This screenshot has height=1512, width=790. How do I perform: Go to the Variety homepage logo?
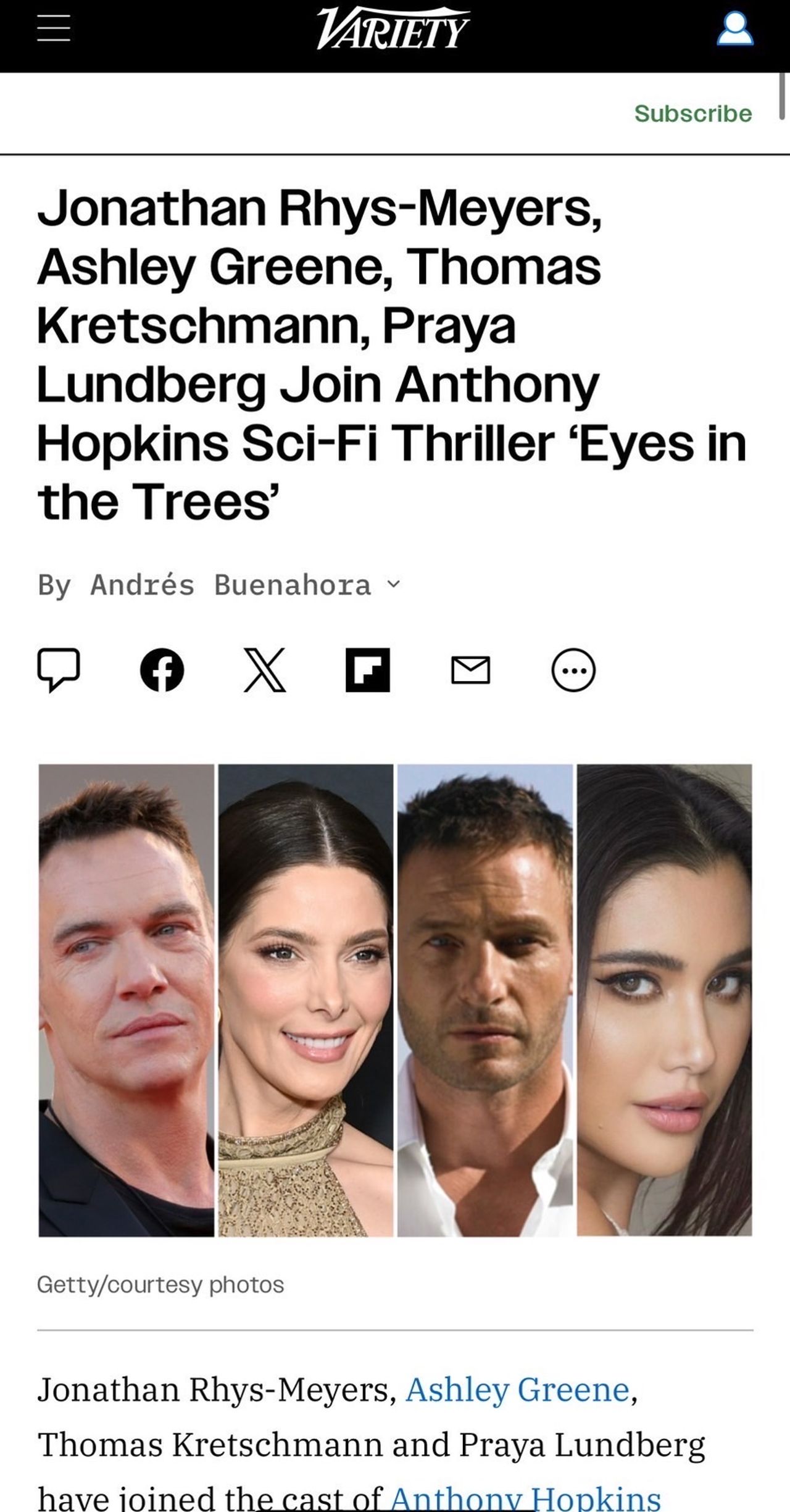pos(393,28)
